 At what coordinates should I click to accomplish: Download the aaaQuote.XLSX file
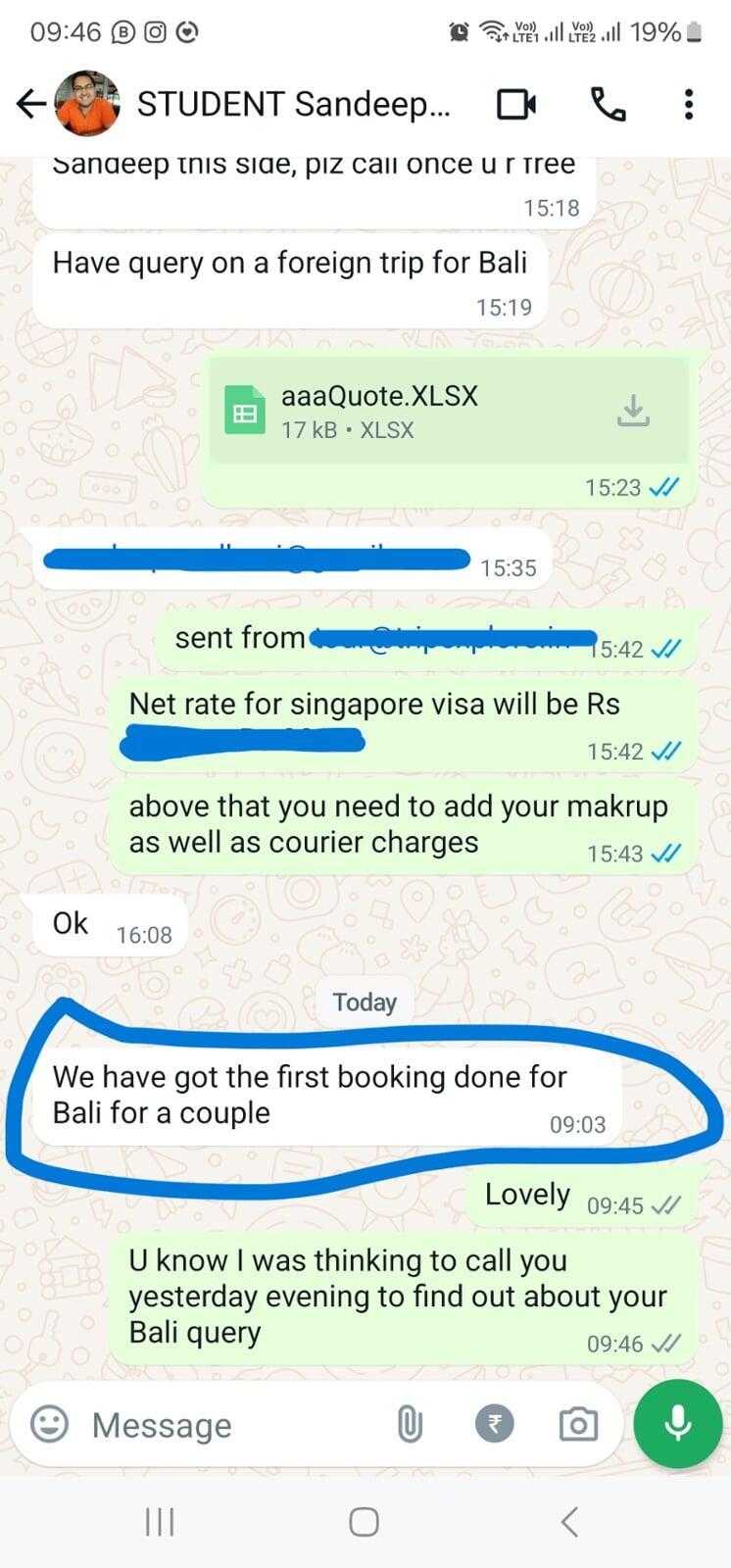pyautogui.click(x=633, y=411)
